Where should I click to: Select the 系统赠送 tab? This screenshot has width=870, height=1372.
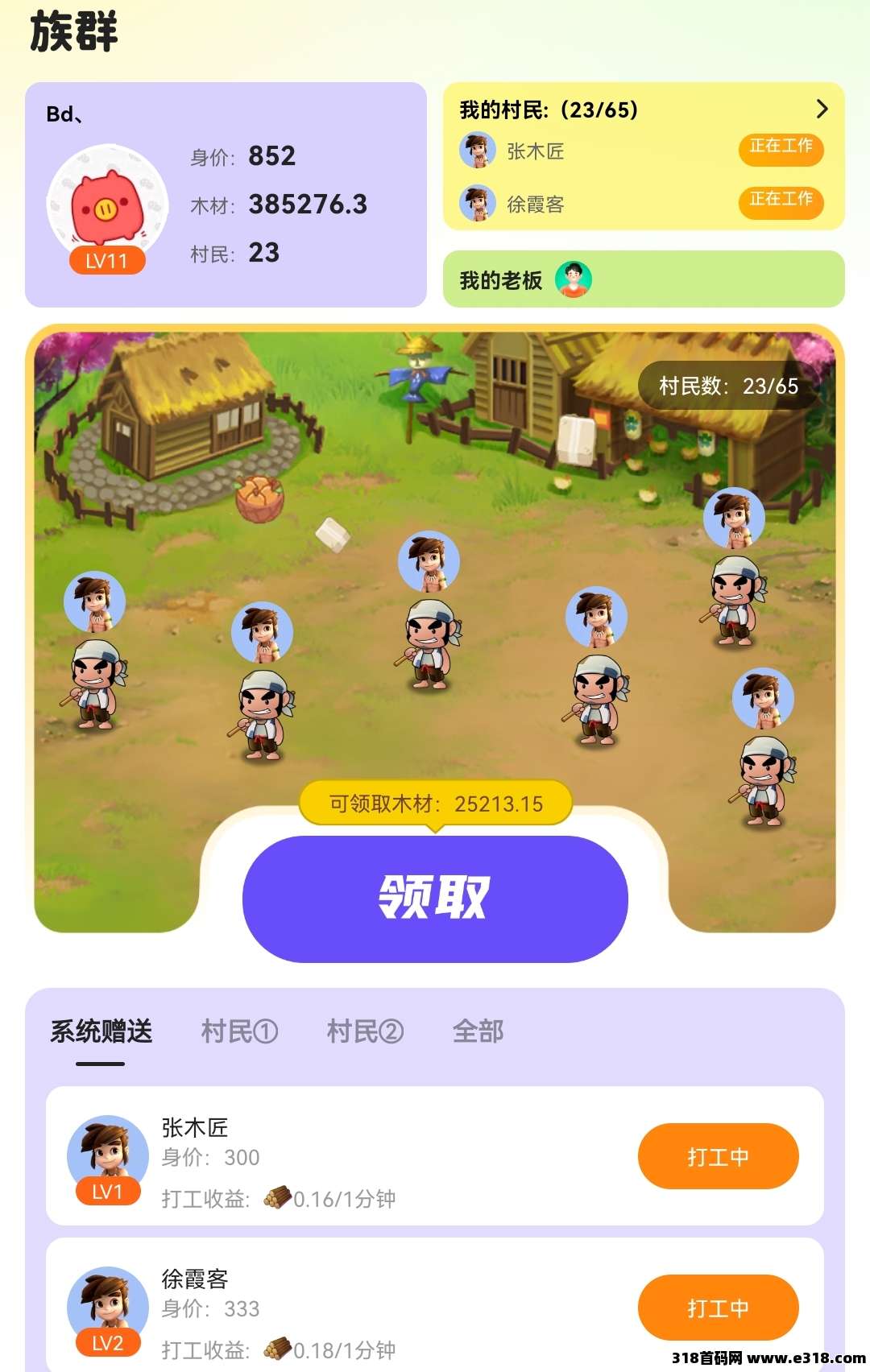click(x=101, y=1031)
